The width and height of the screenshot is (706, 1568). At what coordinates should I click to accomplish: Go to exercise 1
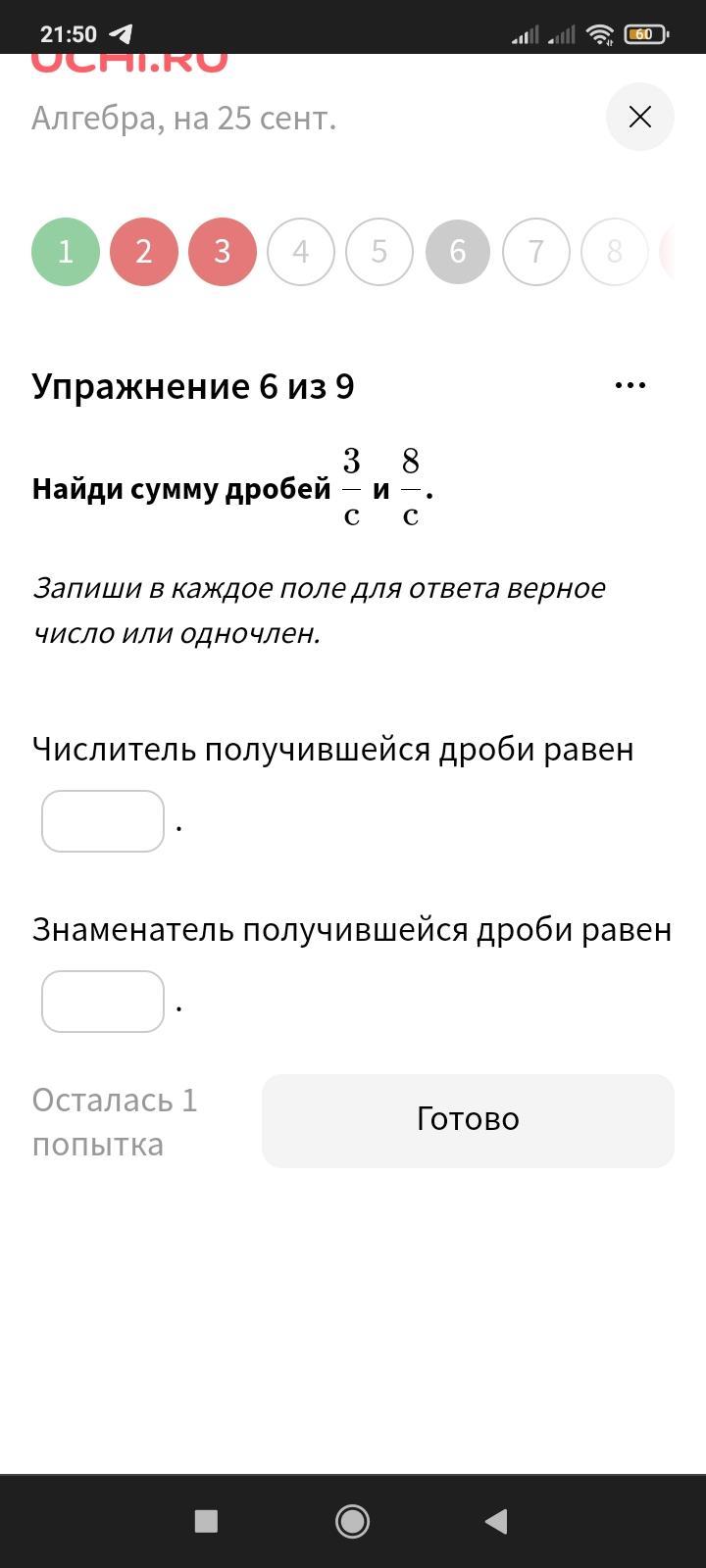(x=66, y=252)
